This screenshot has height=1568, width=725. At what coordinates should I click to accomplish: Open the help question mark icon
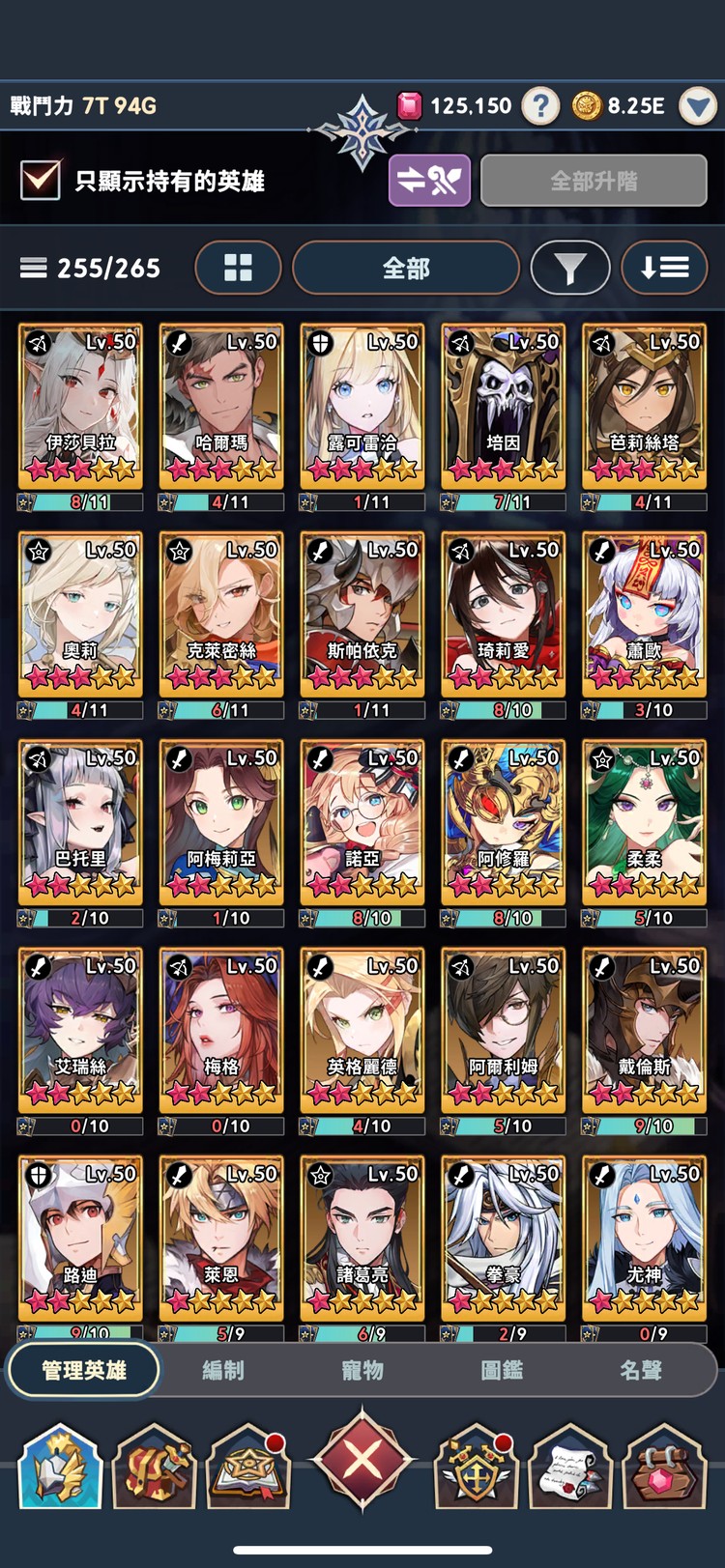pos(540,105)
